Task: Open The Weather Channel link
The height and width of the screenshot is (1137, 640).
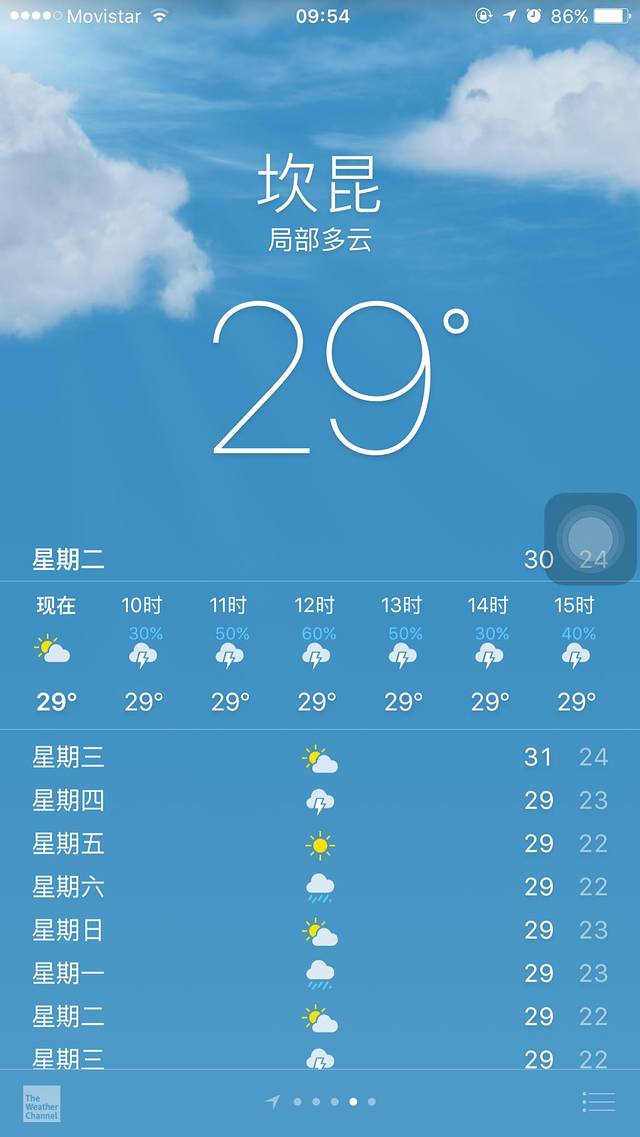Action: tap(42, 1103)
